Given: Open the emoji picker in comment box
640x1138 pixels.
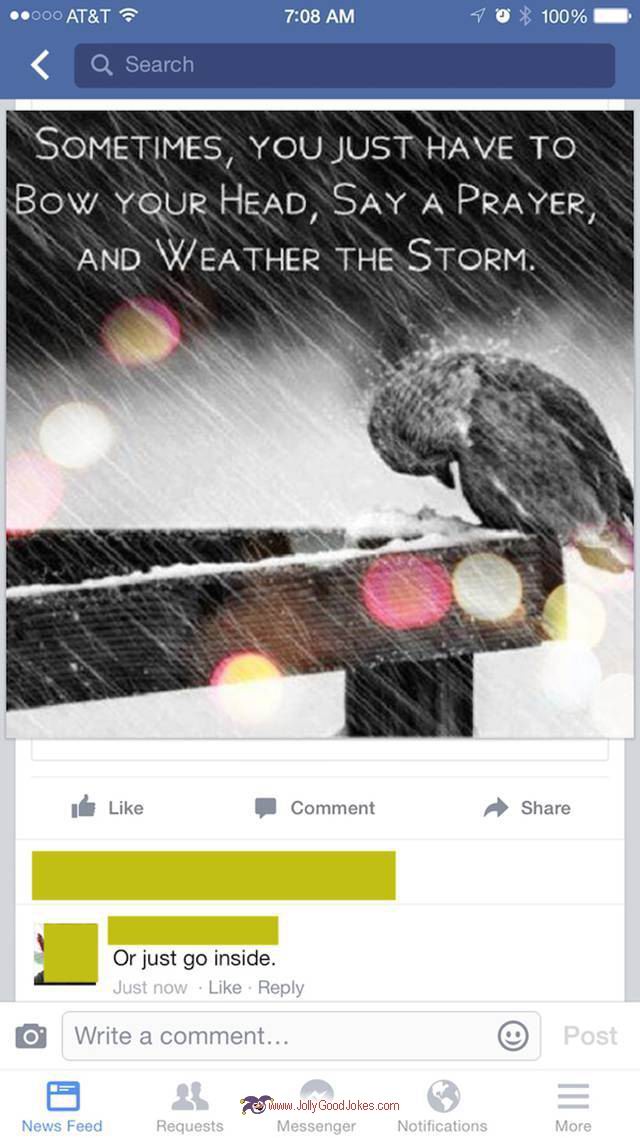Looking at the screenshot, I should [x=513, y=1036].
